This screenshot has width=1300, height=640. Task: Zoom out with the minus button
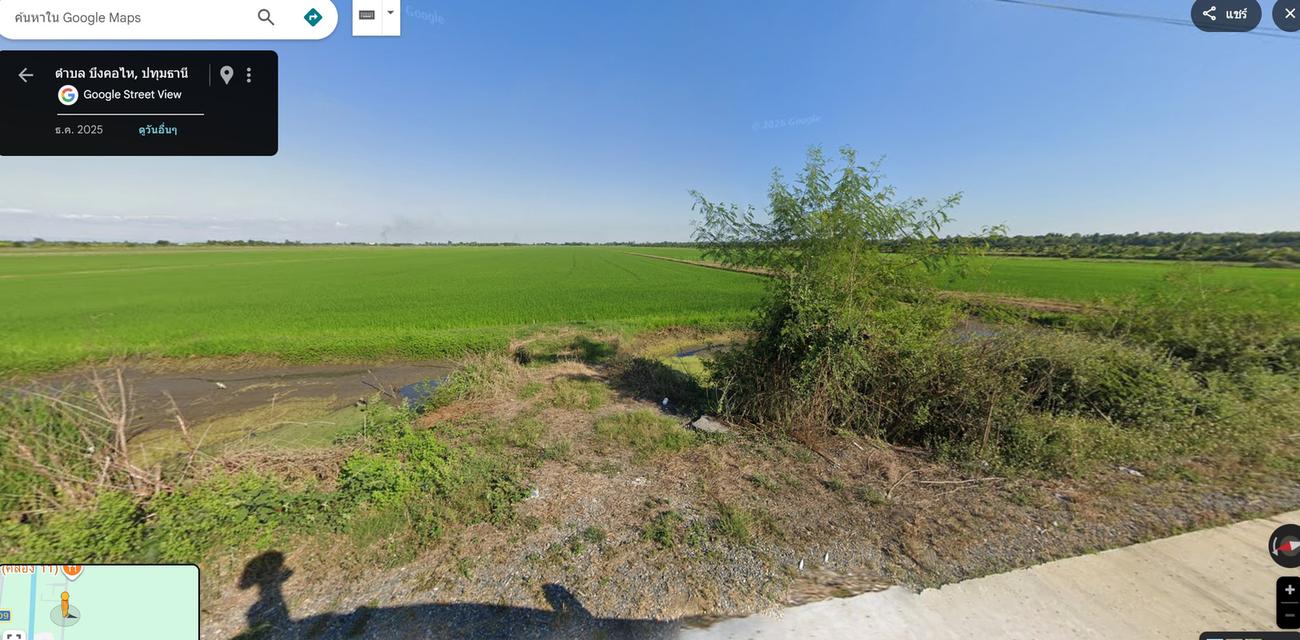pos(1289,614)
